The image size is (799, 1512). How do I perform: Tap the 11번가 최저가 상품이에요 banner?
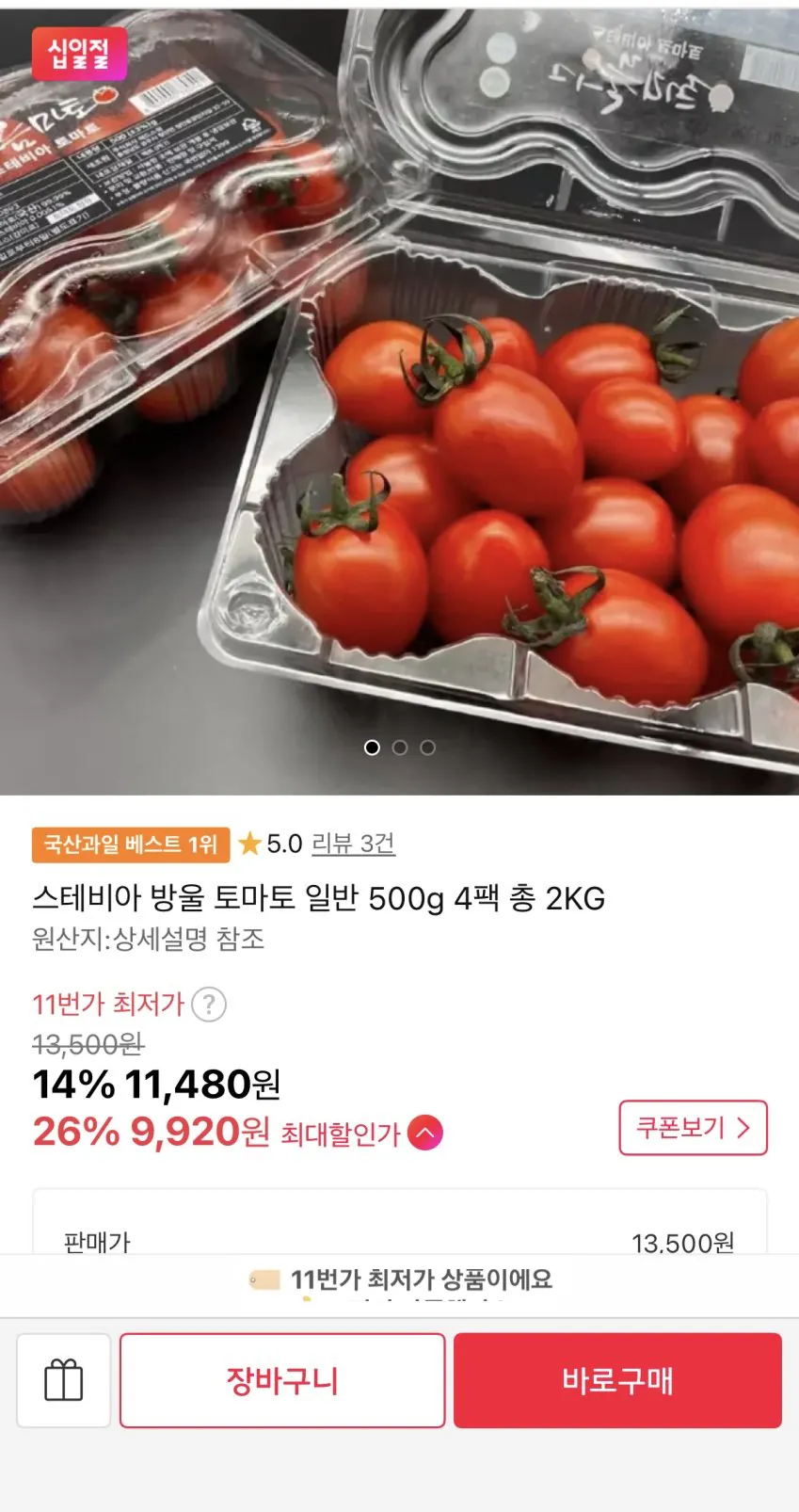(x=399, y=1281)
